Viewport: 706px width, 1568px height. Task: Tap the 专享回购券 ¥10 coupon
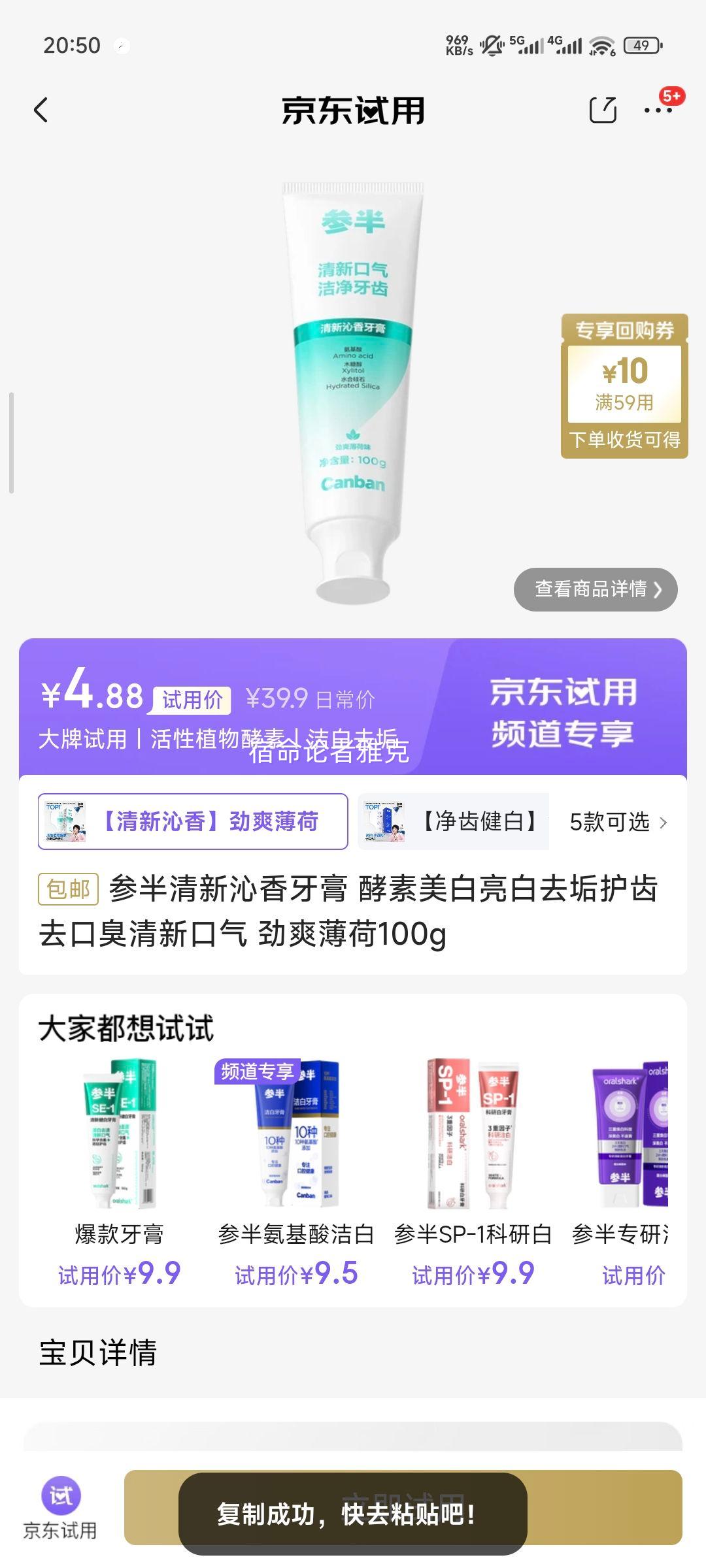tap(624, 385)
